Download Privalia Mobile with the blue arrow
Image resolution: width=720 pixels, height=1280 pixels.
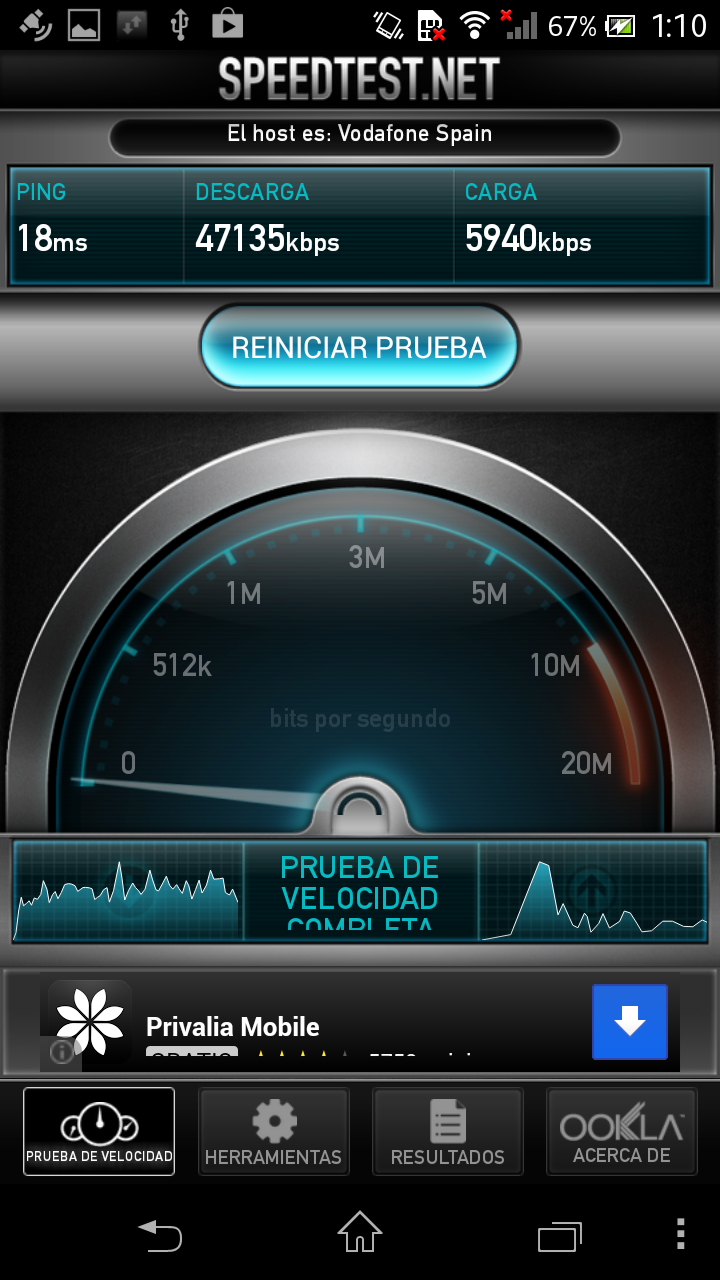(629, 1021)
